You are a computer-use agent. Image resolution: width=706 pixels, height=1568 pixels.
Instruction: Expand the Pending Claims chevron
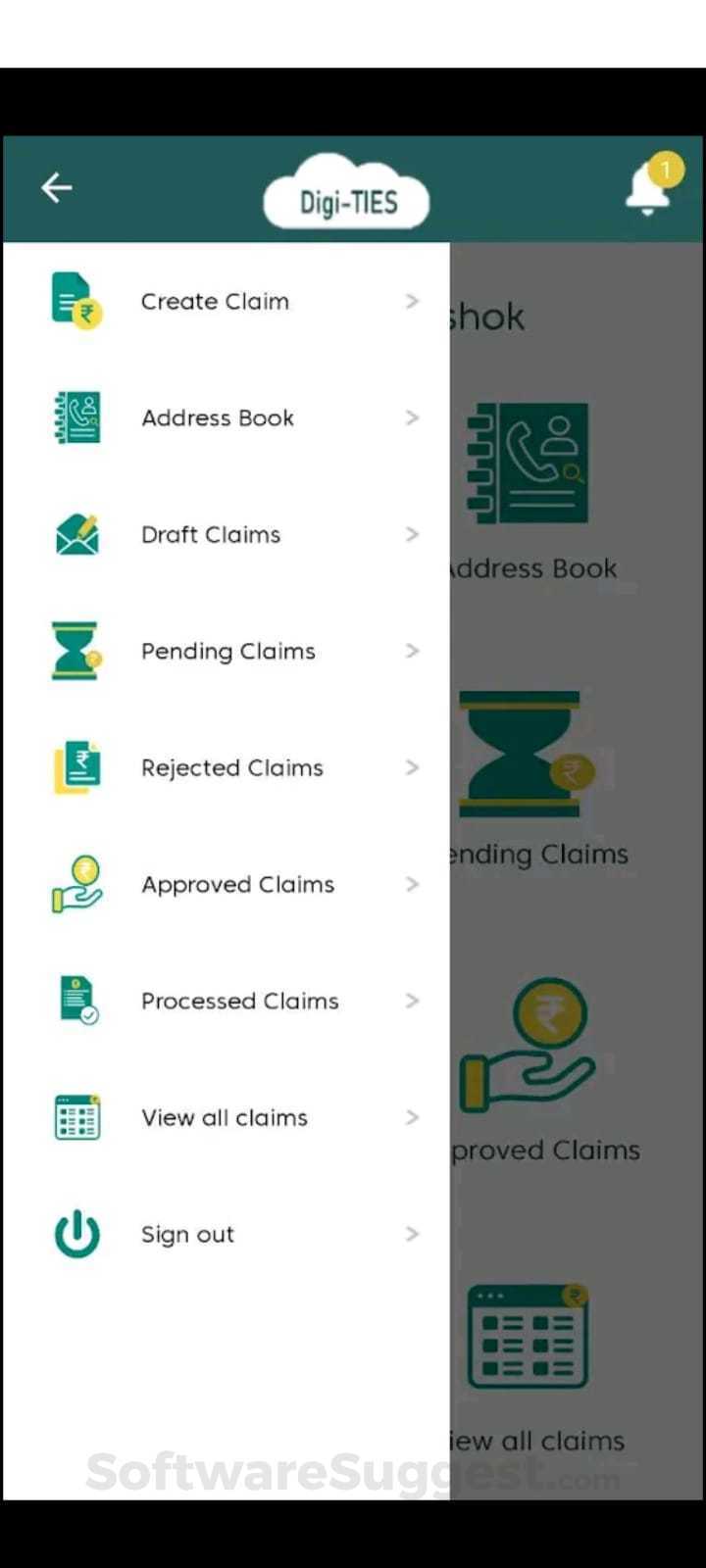coord(412,651)
